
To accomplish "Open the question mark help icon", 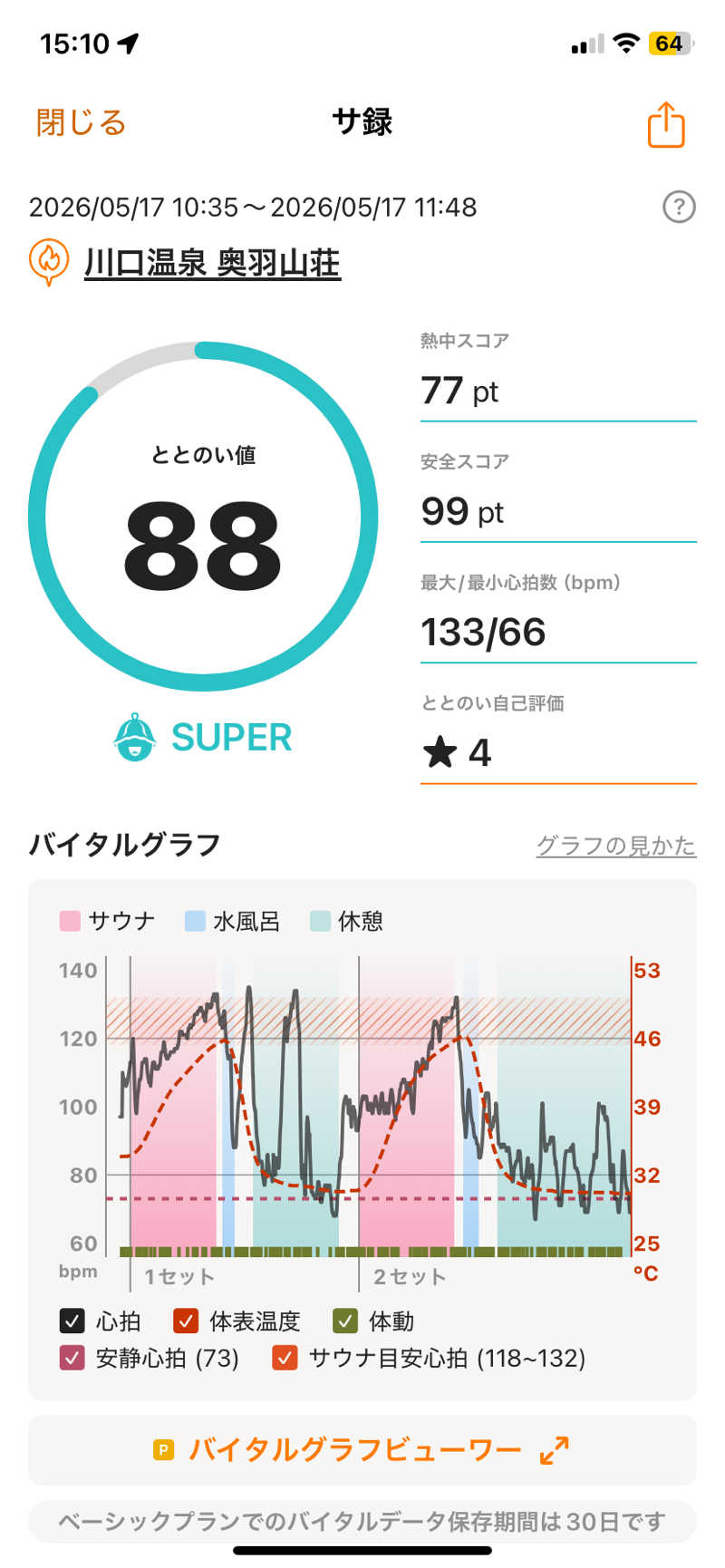I will pyautogui.click(x=679, y=207).
